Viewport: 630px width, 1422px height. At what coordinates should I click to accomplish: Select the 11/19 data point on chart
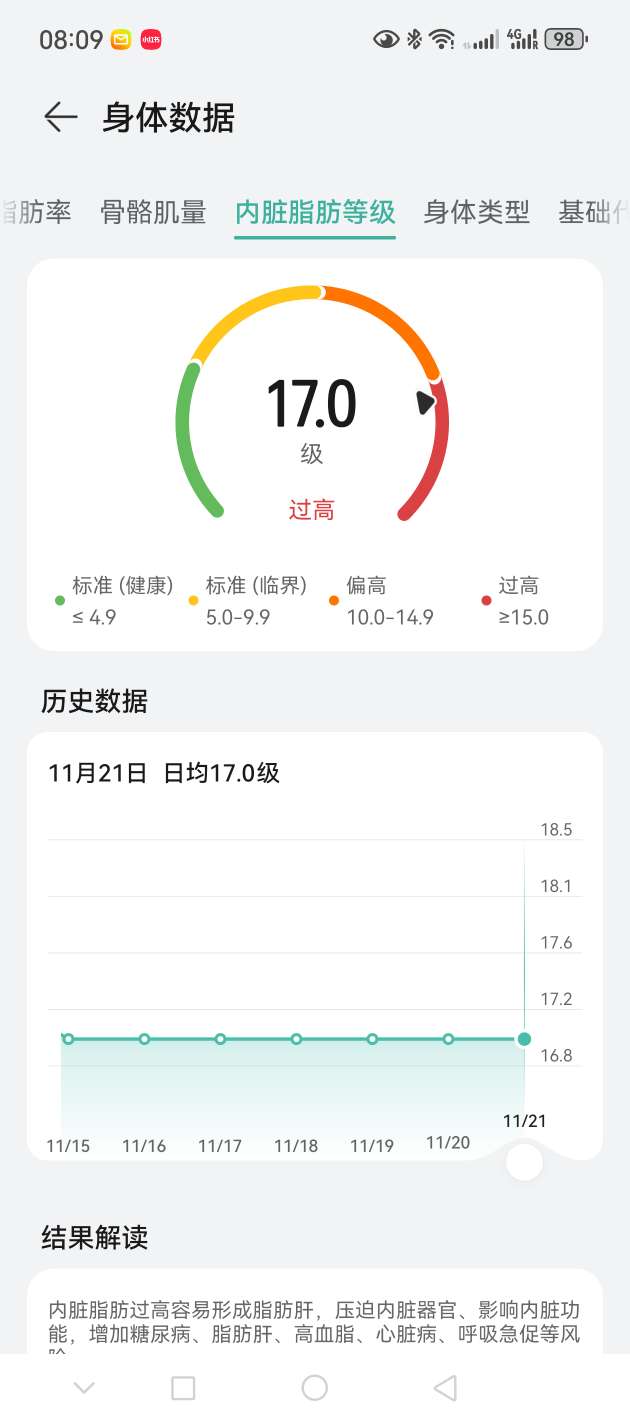click(372, 1039)
